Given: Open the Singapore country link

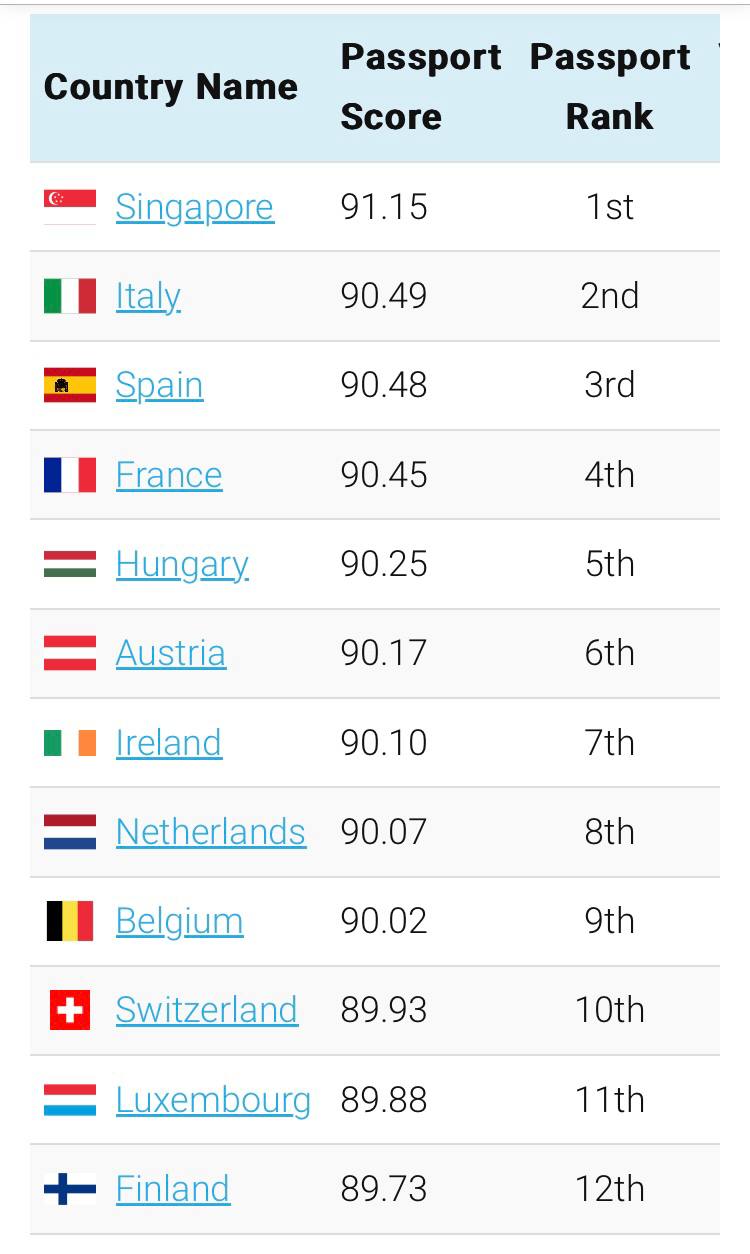Looking at the screenshot, I should 194,207.
